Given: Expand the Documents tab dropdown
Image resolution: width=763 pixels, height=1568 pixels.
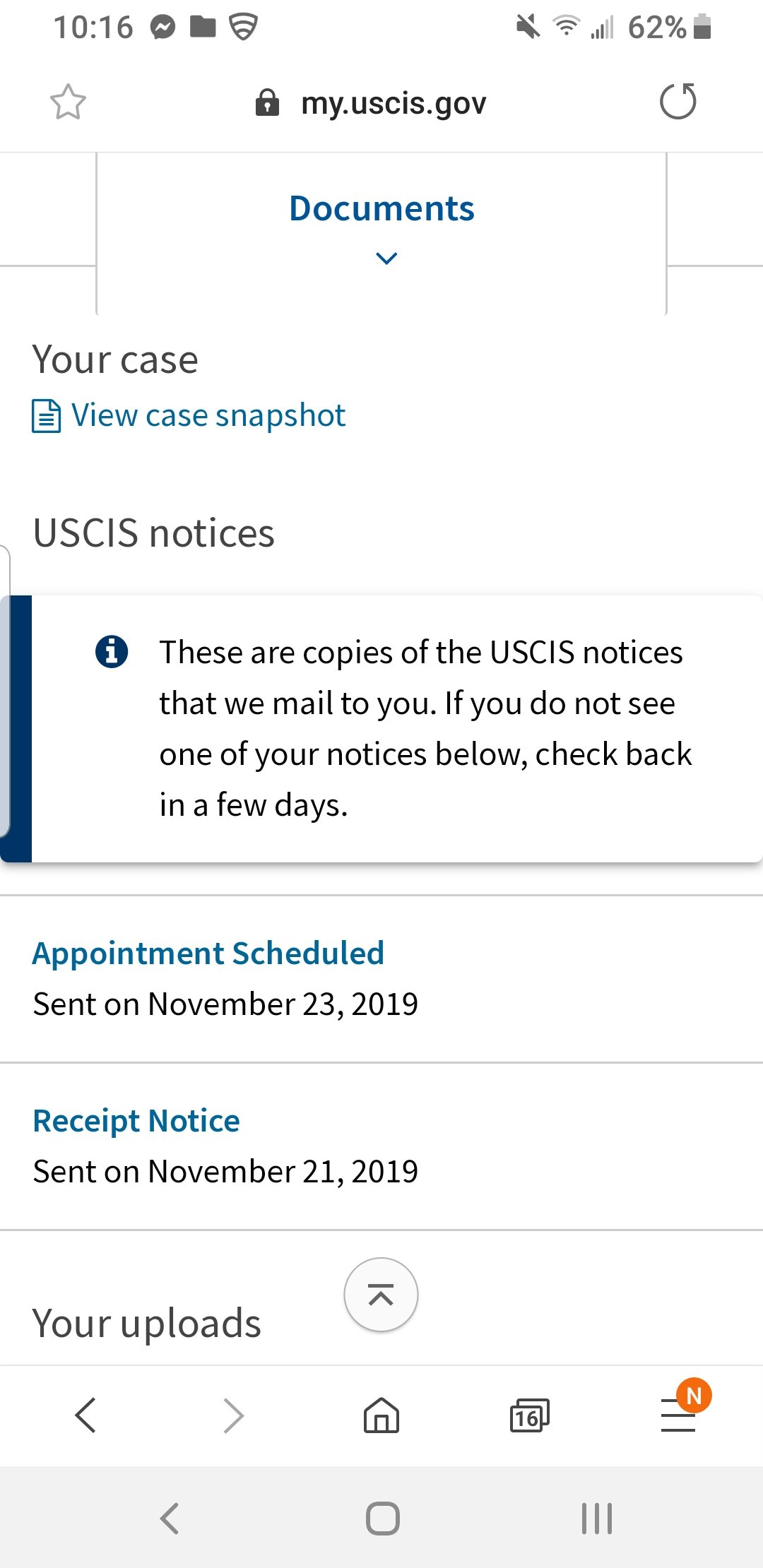Looking at the screenshot, I should coord(381,226).
